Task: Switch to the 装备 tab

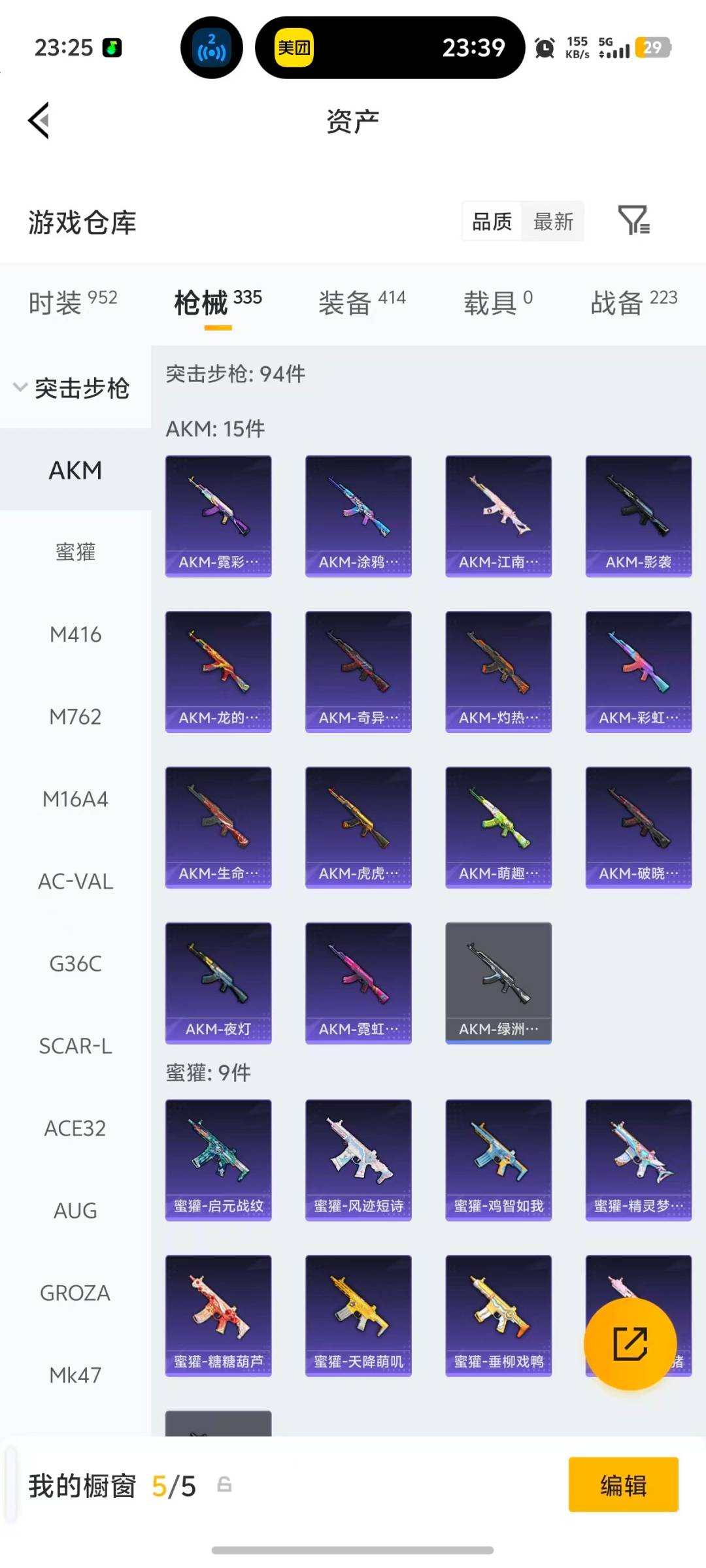Action: (x=361, y=302)
